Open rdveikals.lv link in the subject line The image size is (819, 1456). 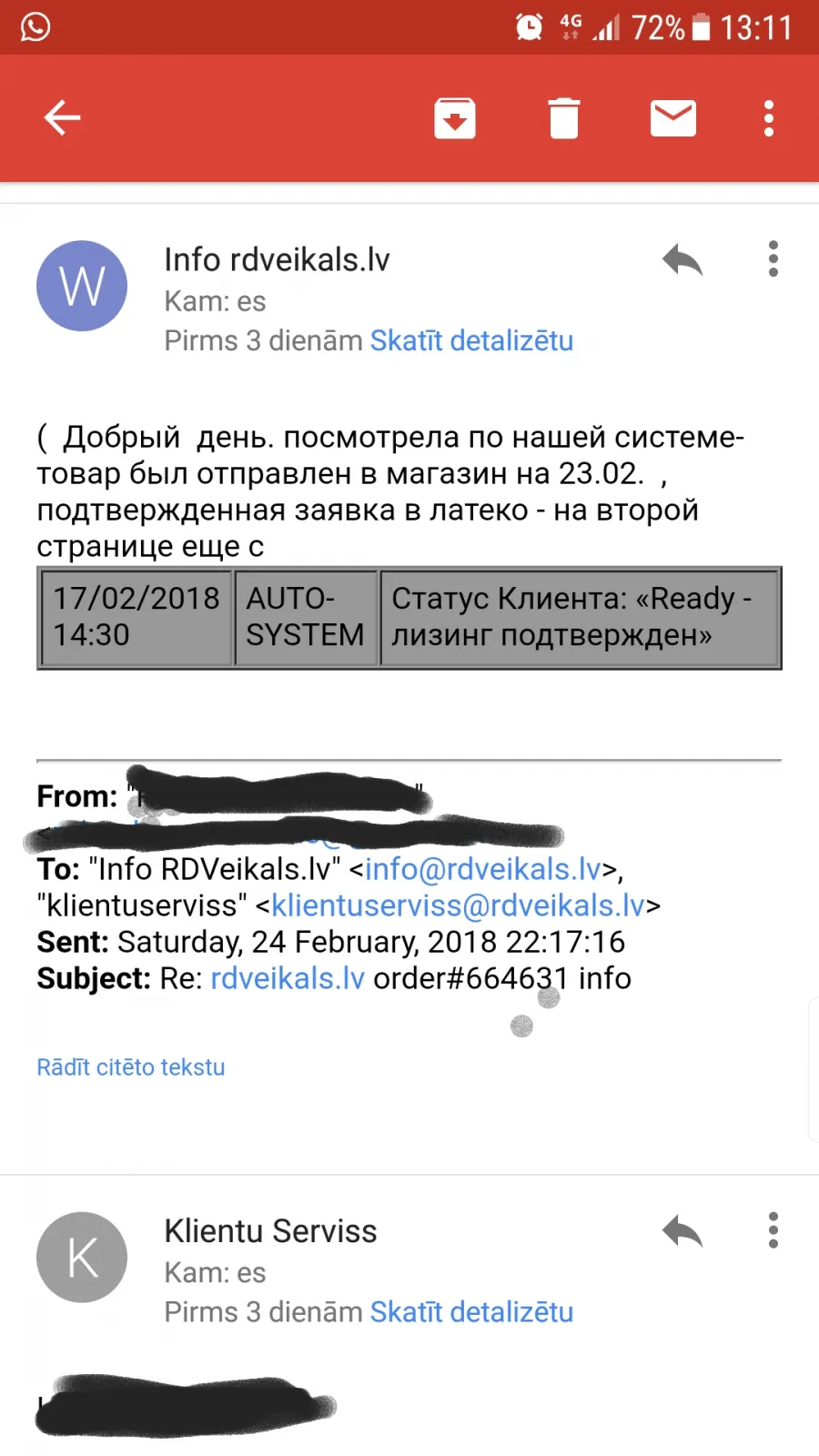pos(288,978)
